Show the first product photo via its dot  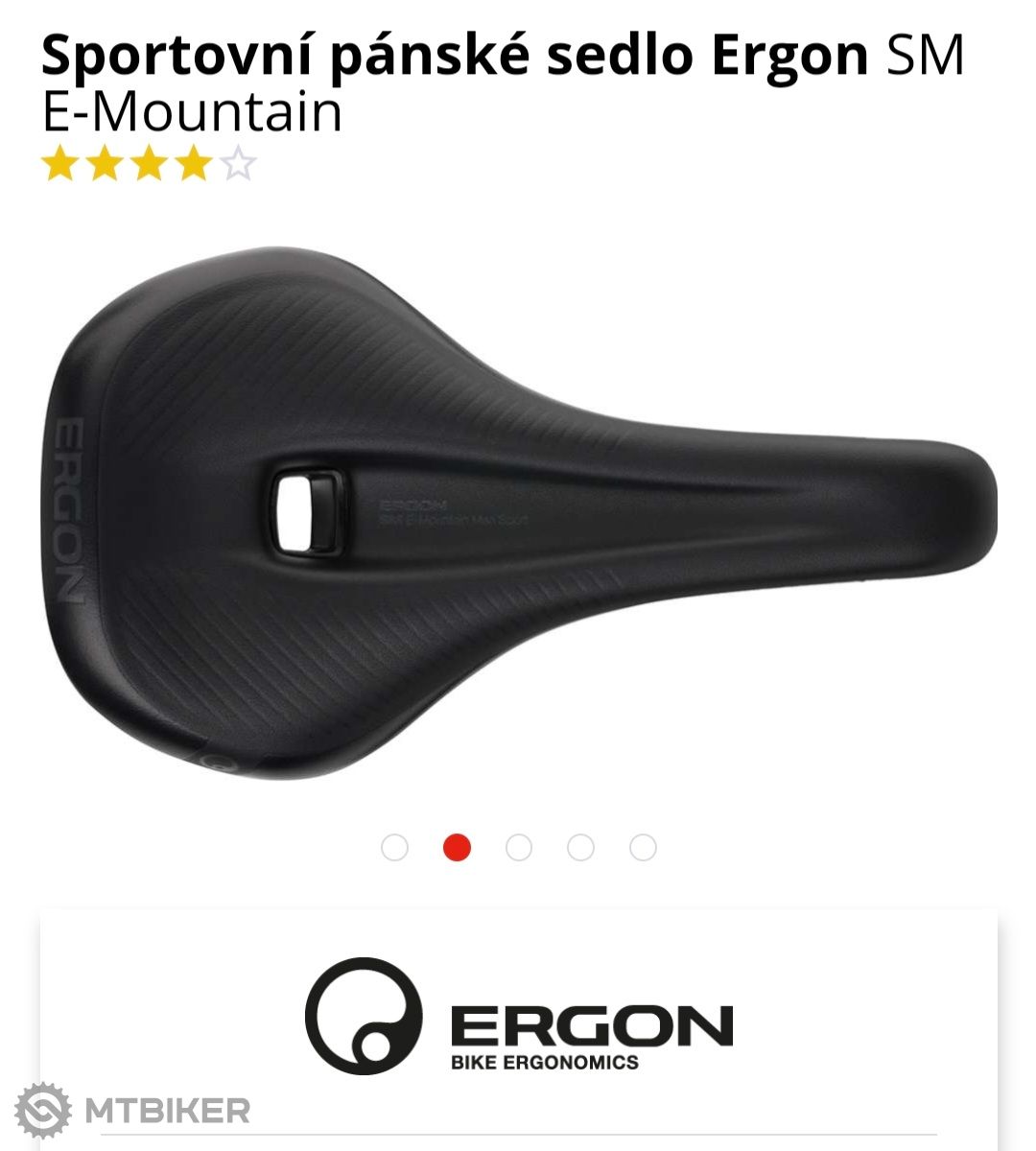tap(394, 848)
